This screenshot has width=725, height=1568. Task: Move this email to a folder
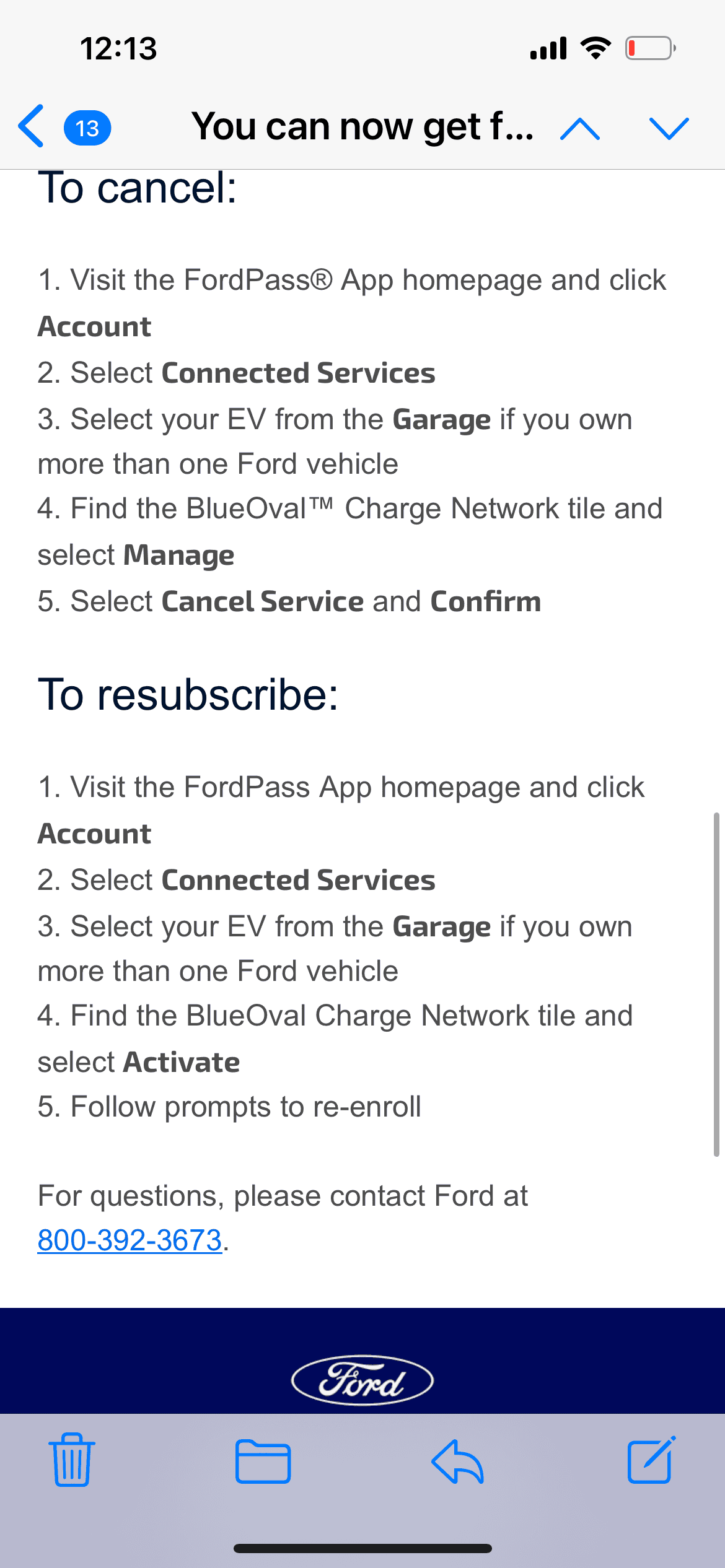pos(263,1461)
